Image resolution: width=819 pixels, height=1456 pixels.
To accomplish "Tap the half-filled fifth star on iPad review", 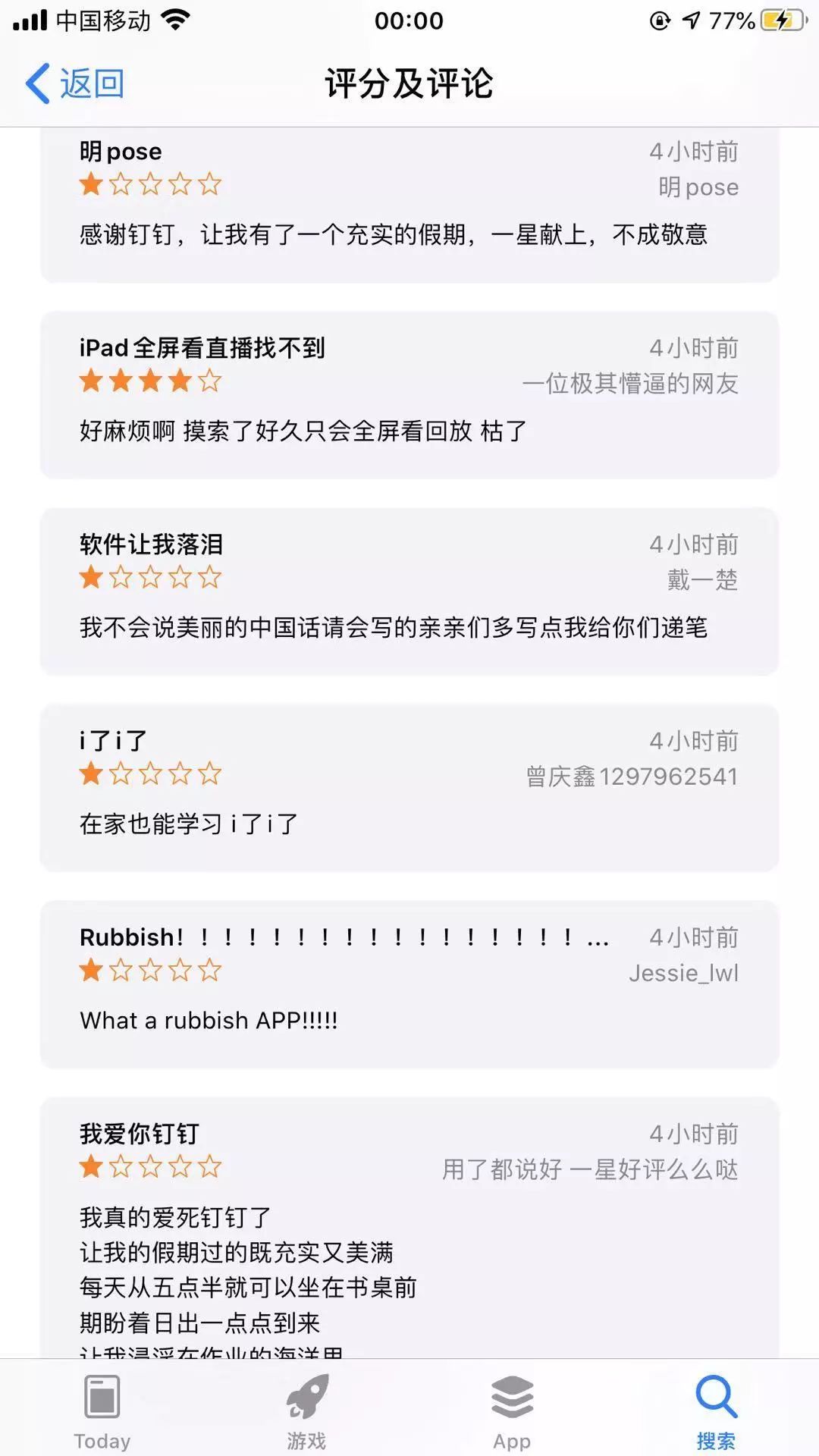I will pyautogui.click(x=209, y=381).
